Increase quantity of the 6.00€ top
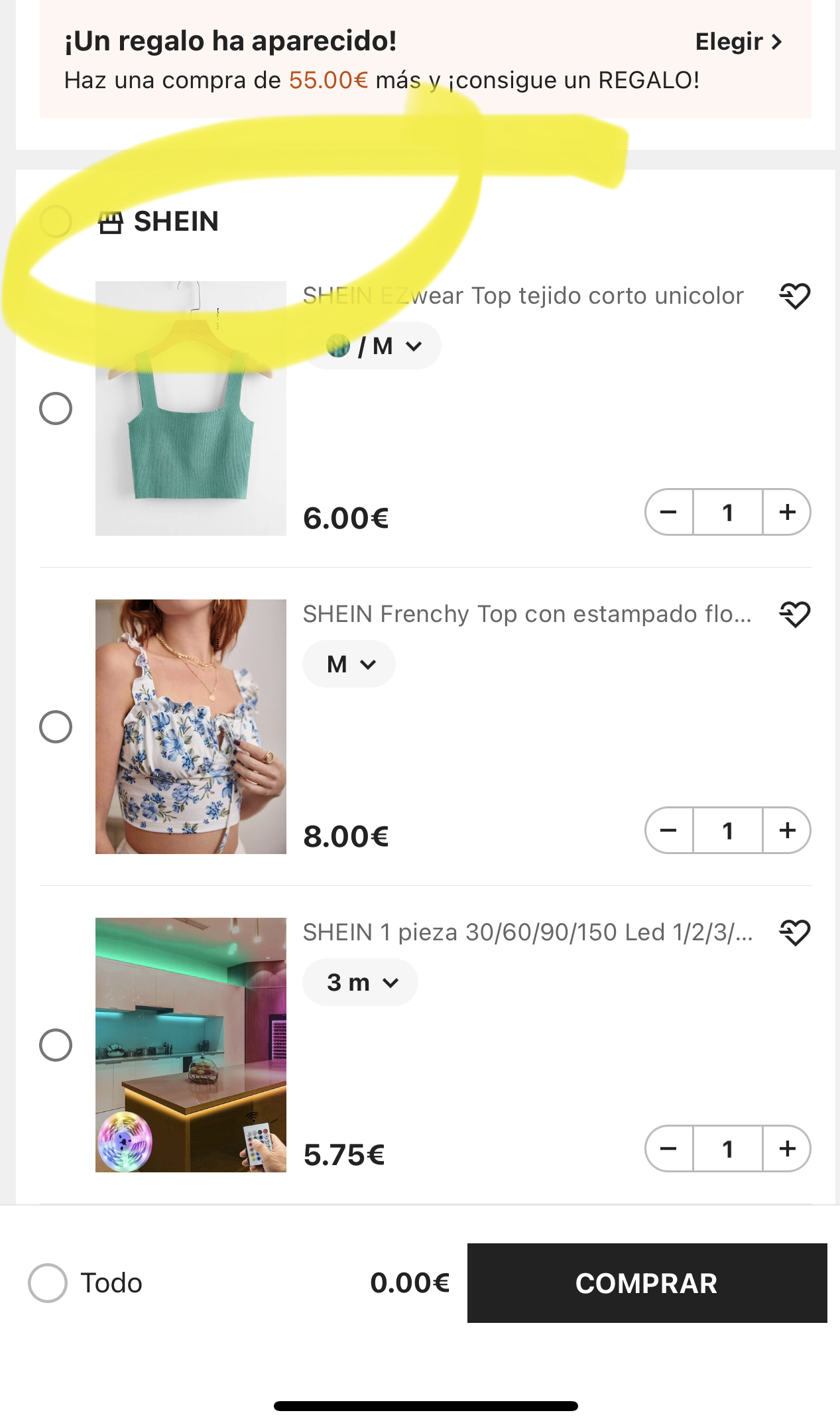 pos(787,513)
